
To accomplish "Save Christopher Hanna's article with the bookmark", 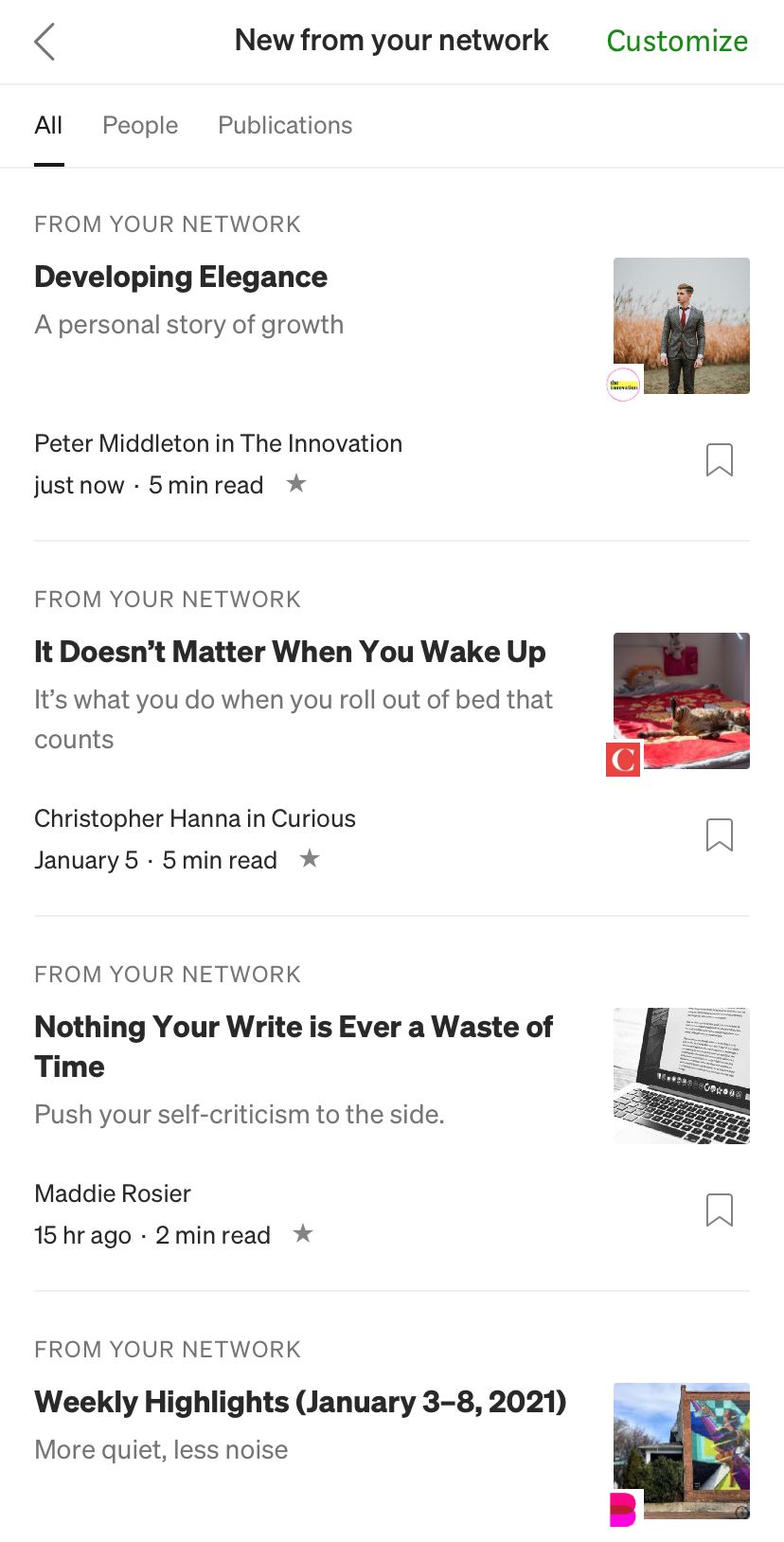I will (x=719, y=834).
